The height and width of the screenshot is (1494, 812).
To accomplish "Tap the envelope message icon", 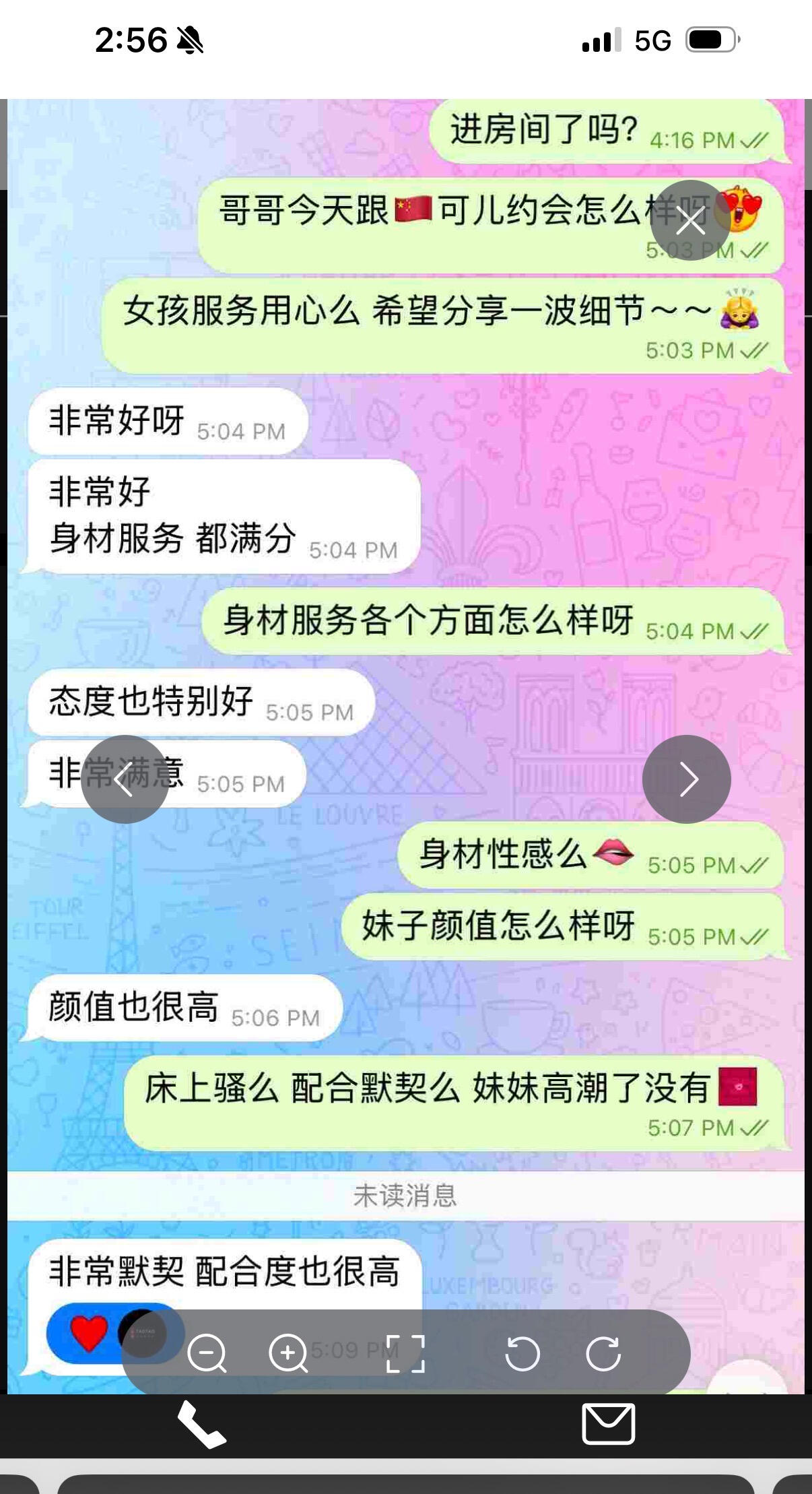I will (x=608, y=1425).
